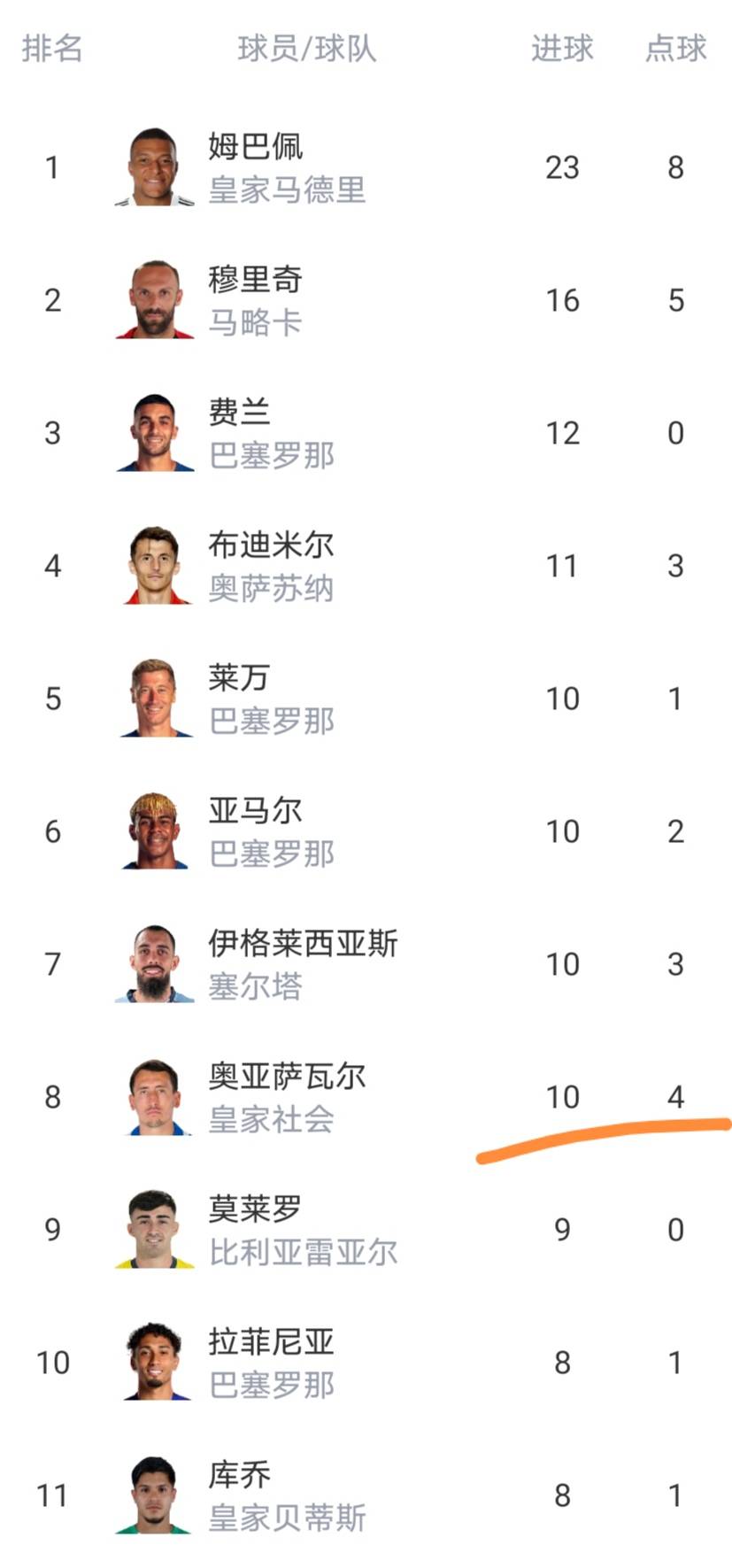Open the 伊格莱西亚斯 row
Image resolution: width=732 pixels, height=1568 pixels.
tap(303, 944)
